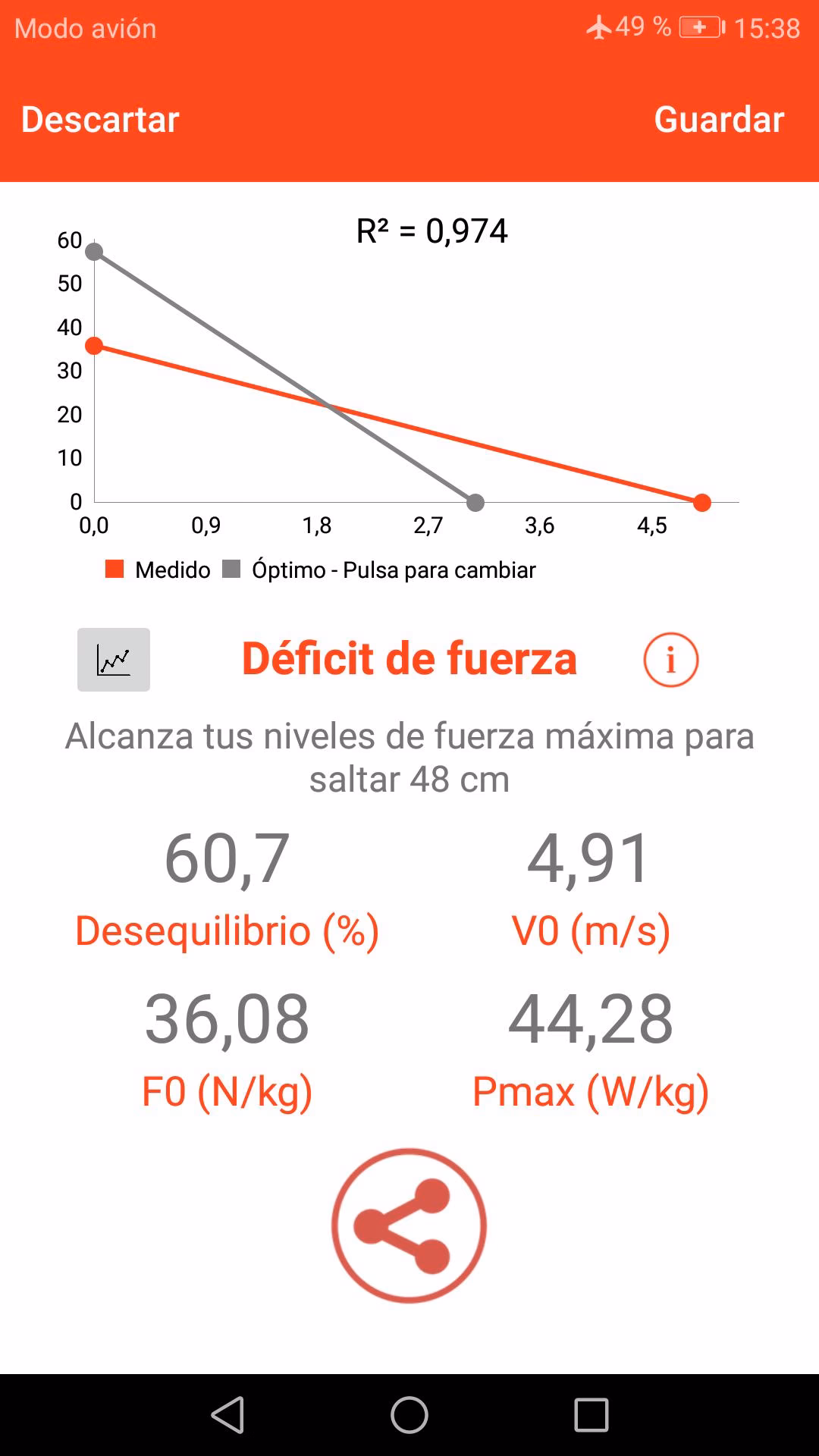Tap the Pmax (W/kg) value 44,28
Image resolution: width=819 pixels, height=1456 pixels.
pyautogui.click(x=591, y=1020)
